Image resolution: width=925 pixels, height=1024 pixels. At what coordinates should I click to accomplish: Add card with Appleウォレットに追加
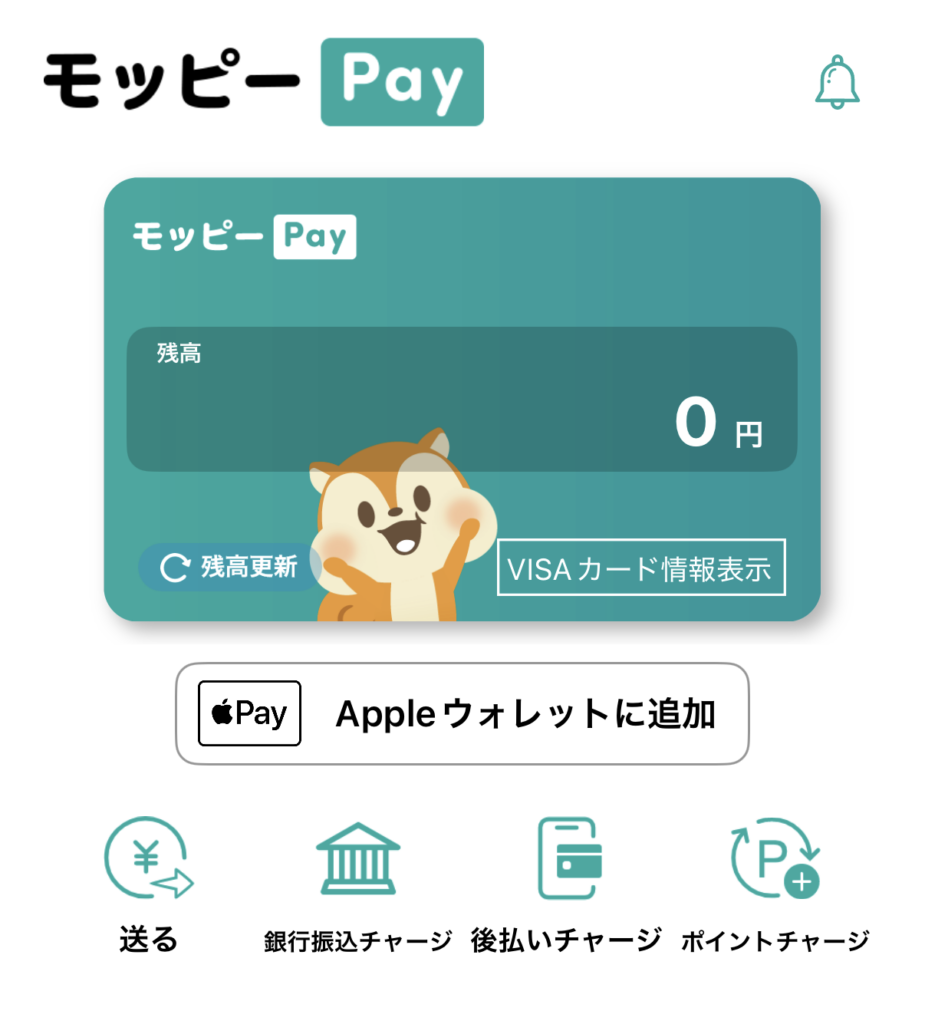(x=462, y=714)
